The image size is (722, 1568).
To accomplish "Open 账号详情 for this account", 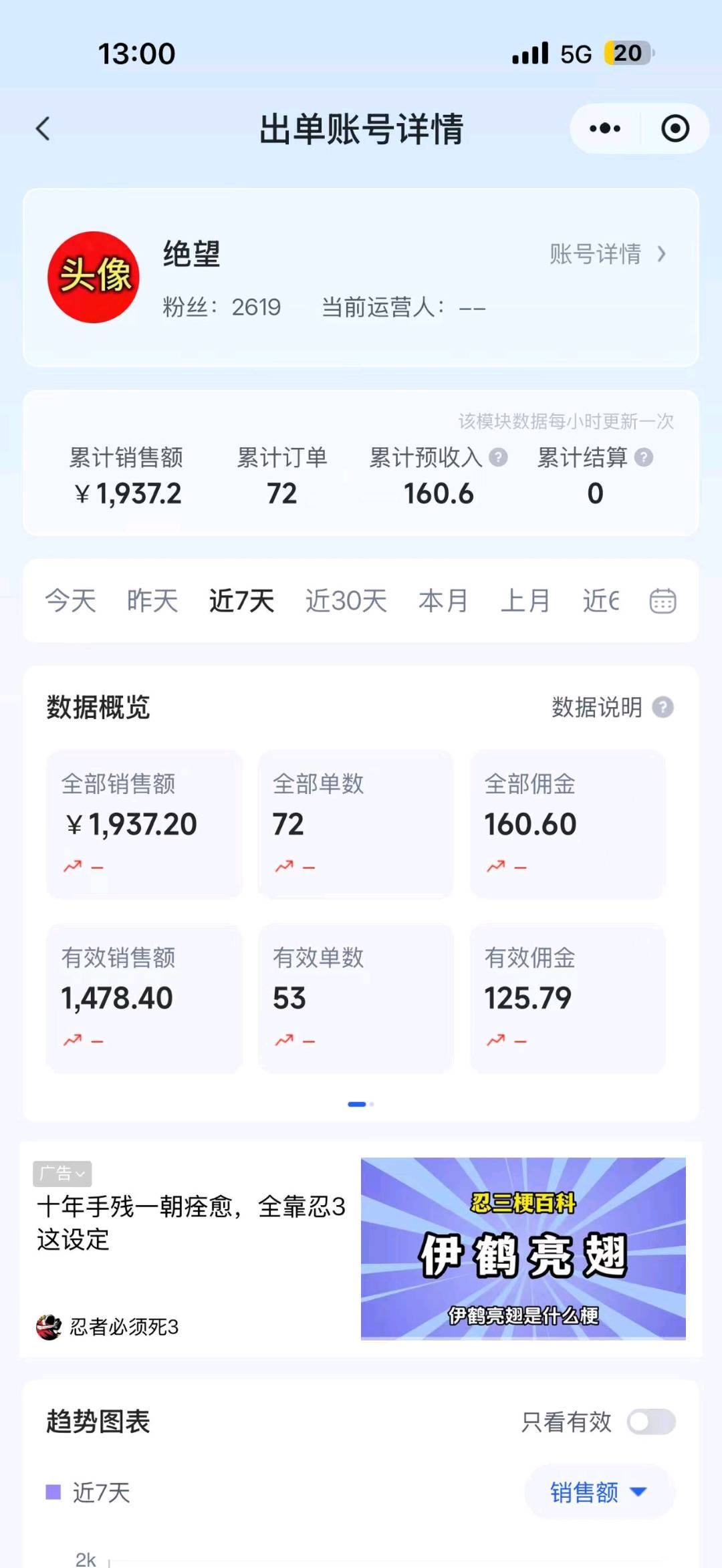I will (x=607, y=255).
